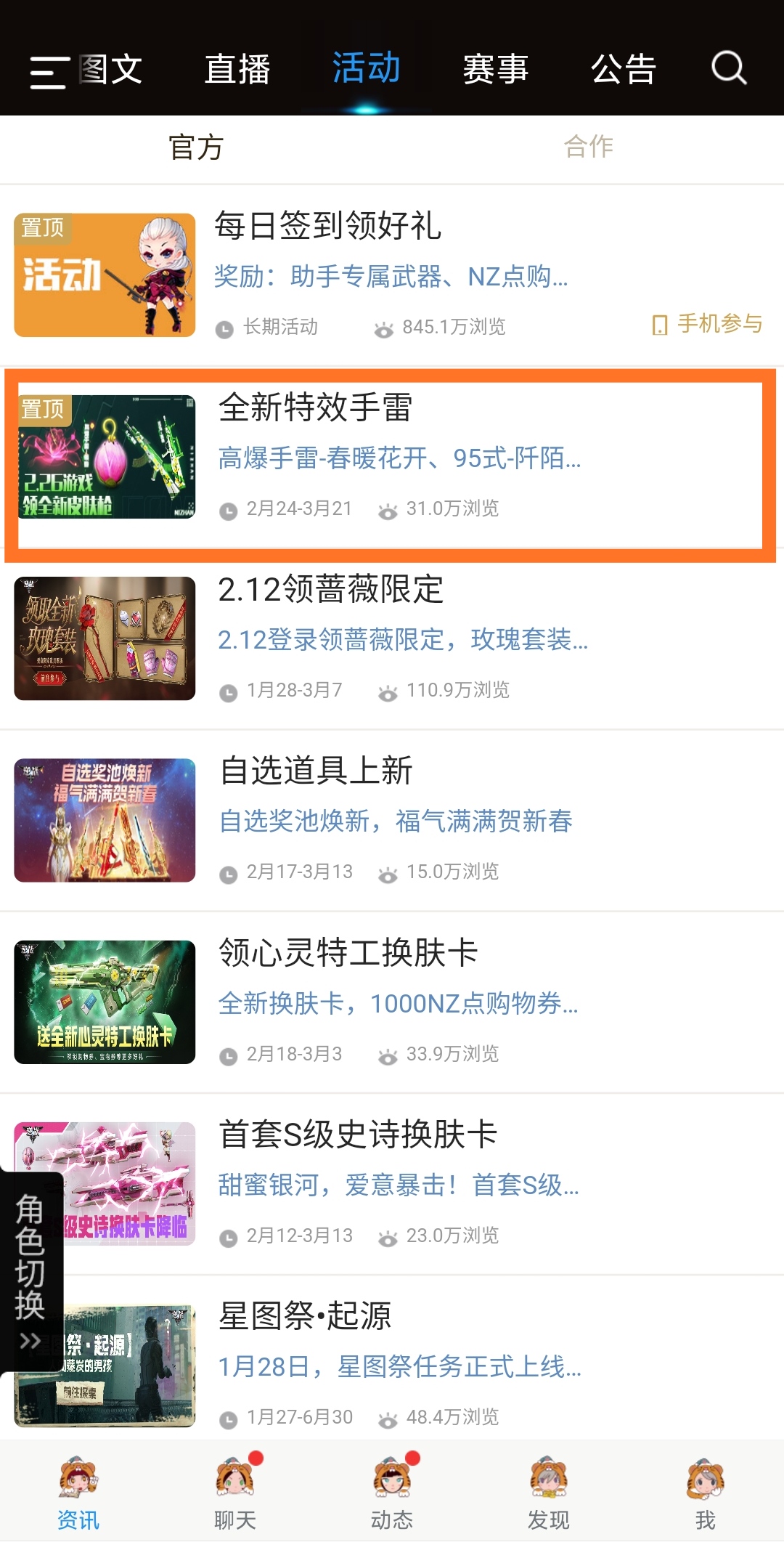
Task: Switch to the 合作 sub-tab
Action: (588, 147)
